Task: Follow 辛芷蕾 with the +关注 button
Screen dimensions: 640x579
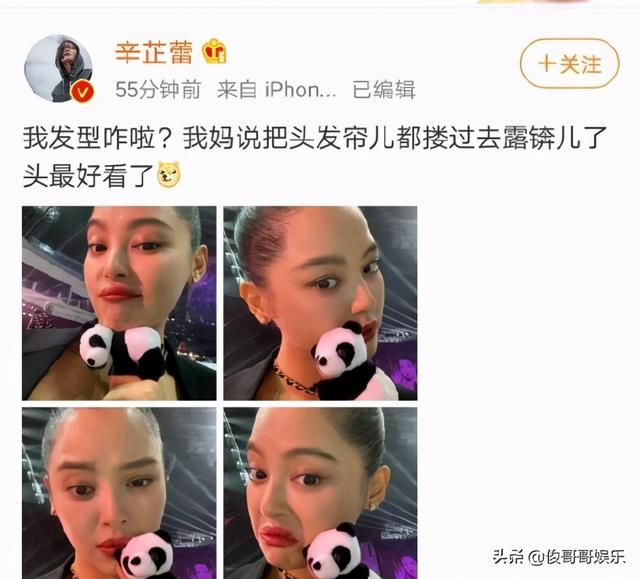Action: [570, 64]
